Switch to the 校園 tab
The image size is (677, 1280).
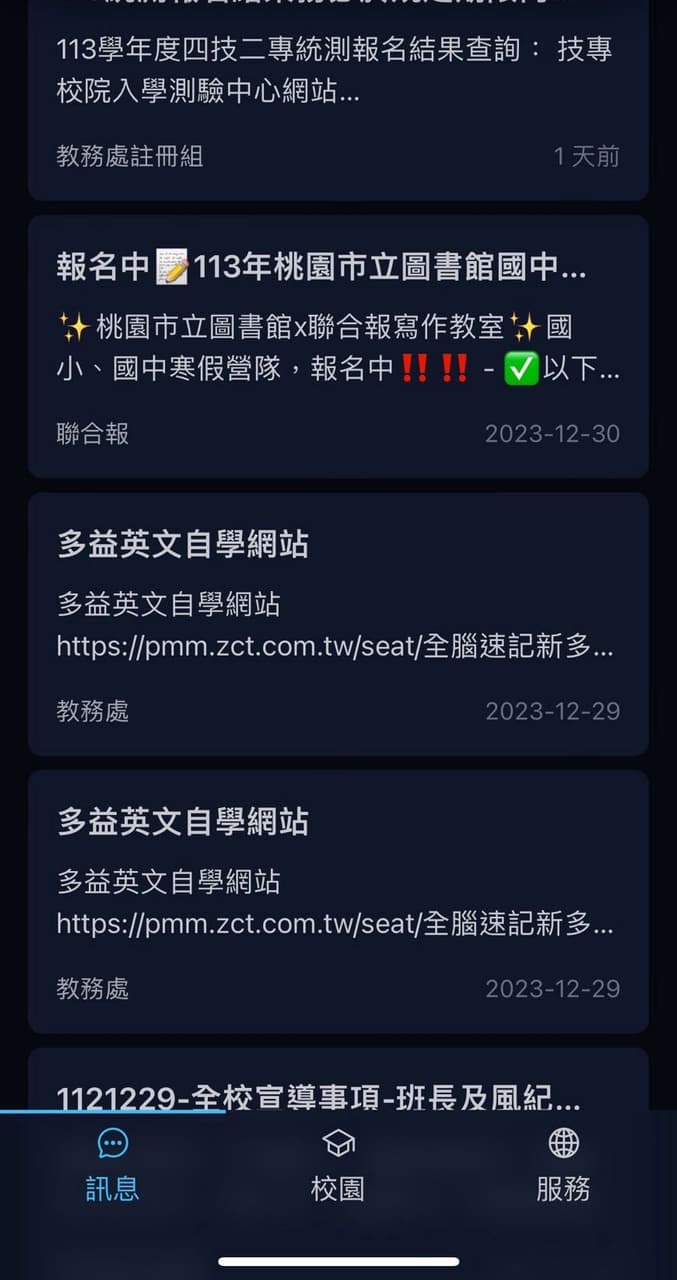point(338,1166)
